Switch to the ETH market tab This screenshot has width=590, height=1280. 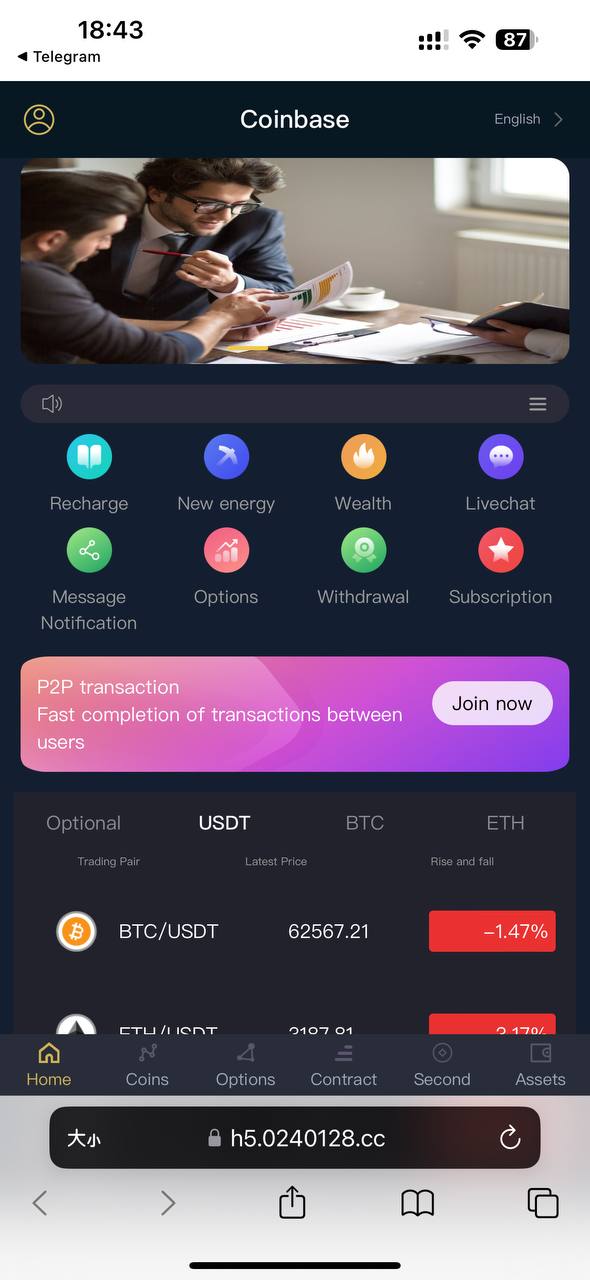point(505,823)
